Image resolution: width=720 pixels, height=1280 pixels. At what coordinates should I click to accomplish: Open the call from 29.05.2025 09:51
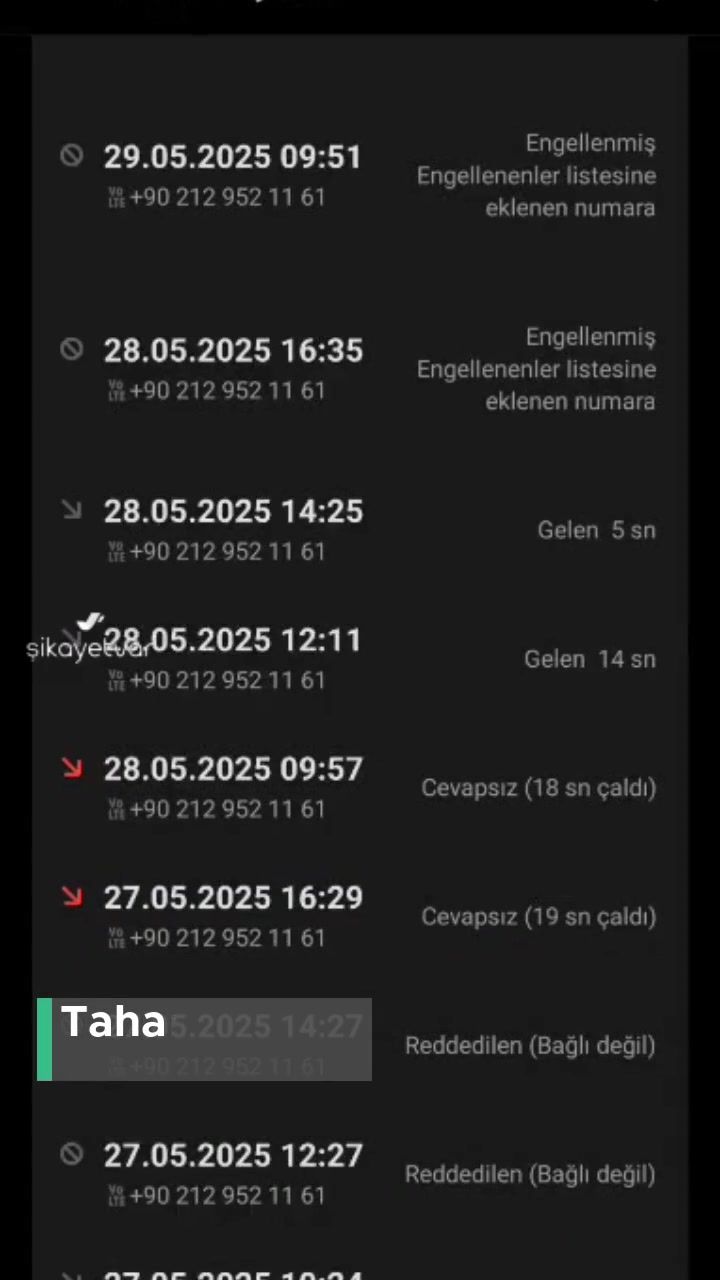click(233, 156)
